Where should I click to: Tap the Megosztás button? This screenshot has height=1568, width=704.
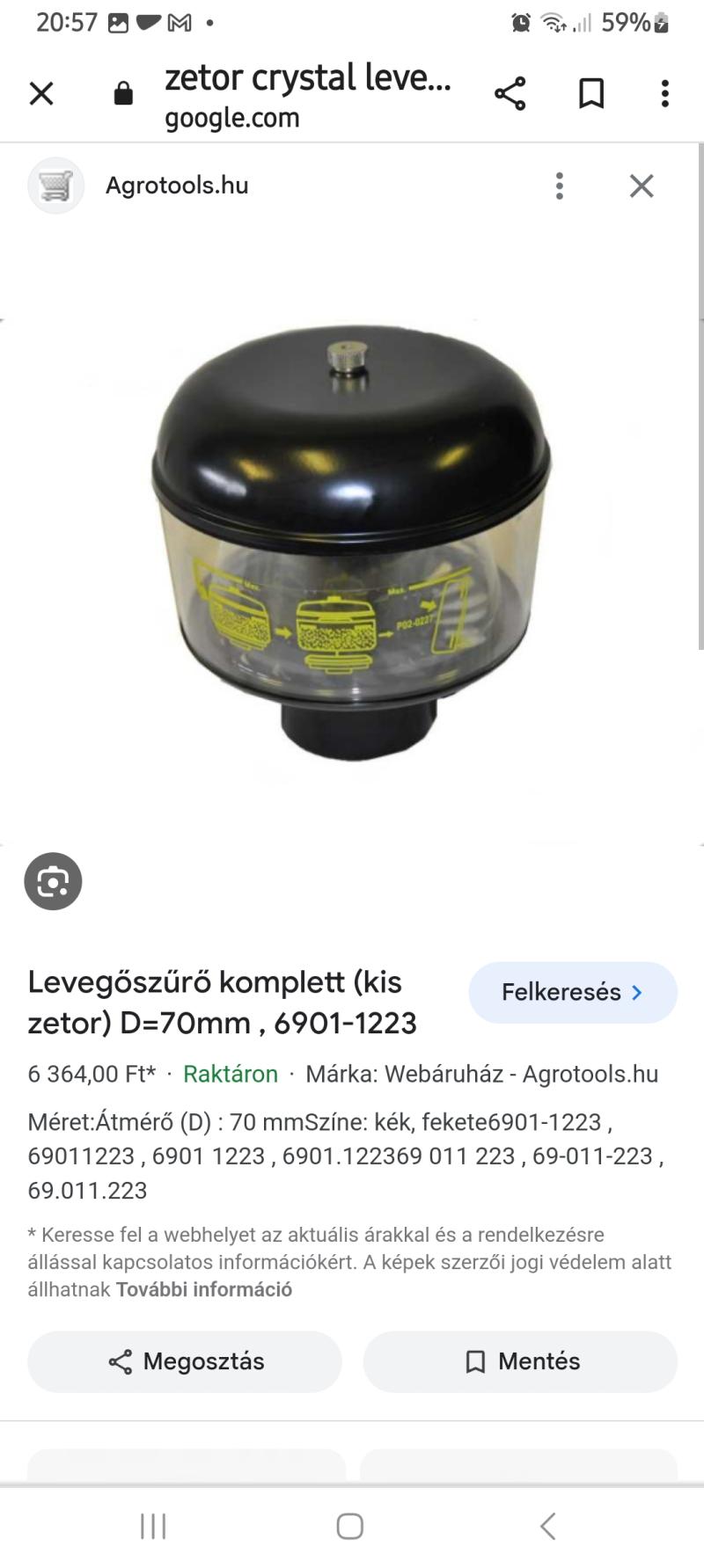point(185,1361)
